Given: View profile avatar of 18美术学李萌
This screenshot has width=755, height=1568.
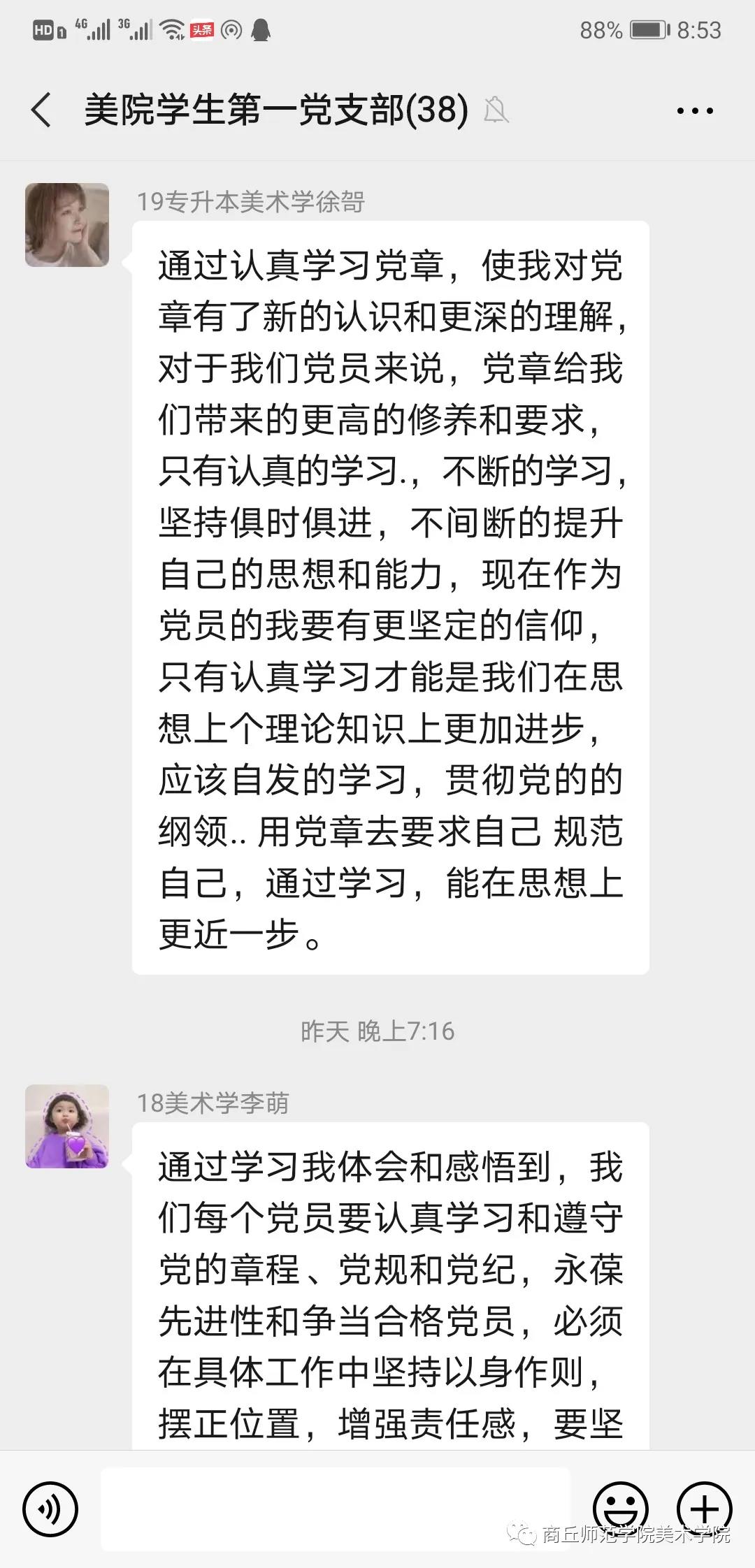Looking at the screenshot, I should coord(67,1126).
